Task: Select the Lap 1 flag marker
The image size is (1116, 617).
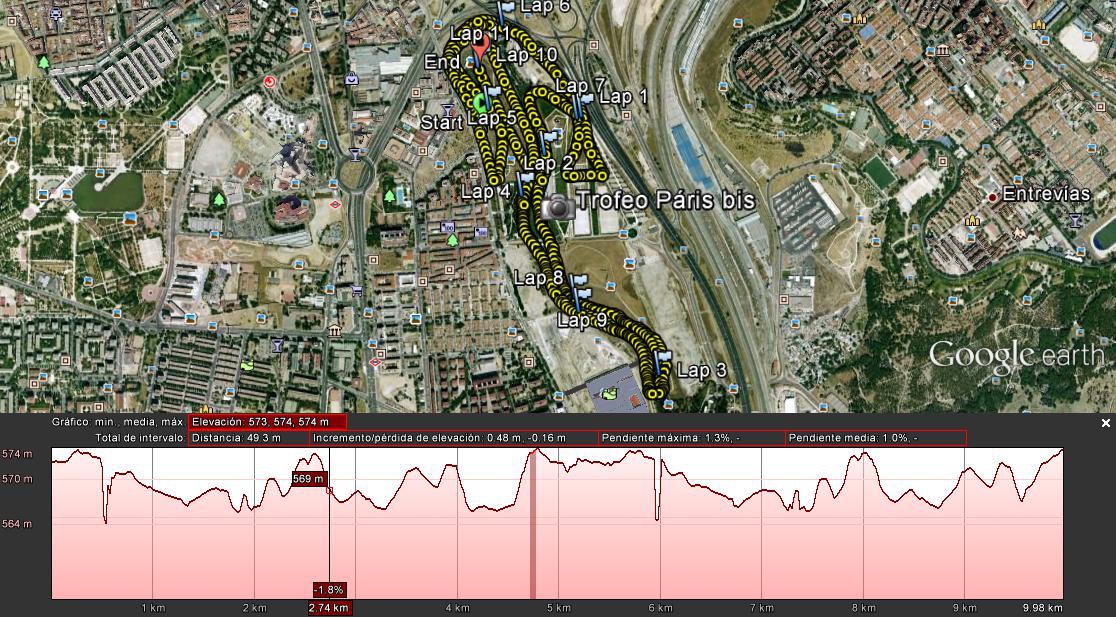Action: pos(586,101)
